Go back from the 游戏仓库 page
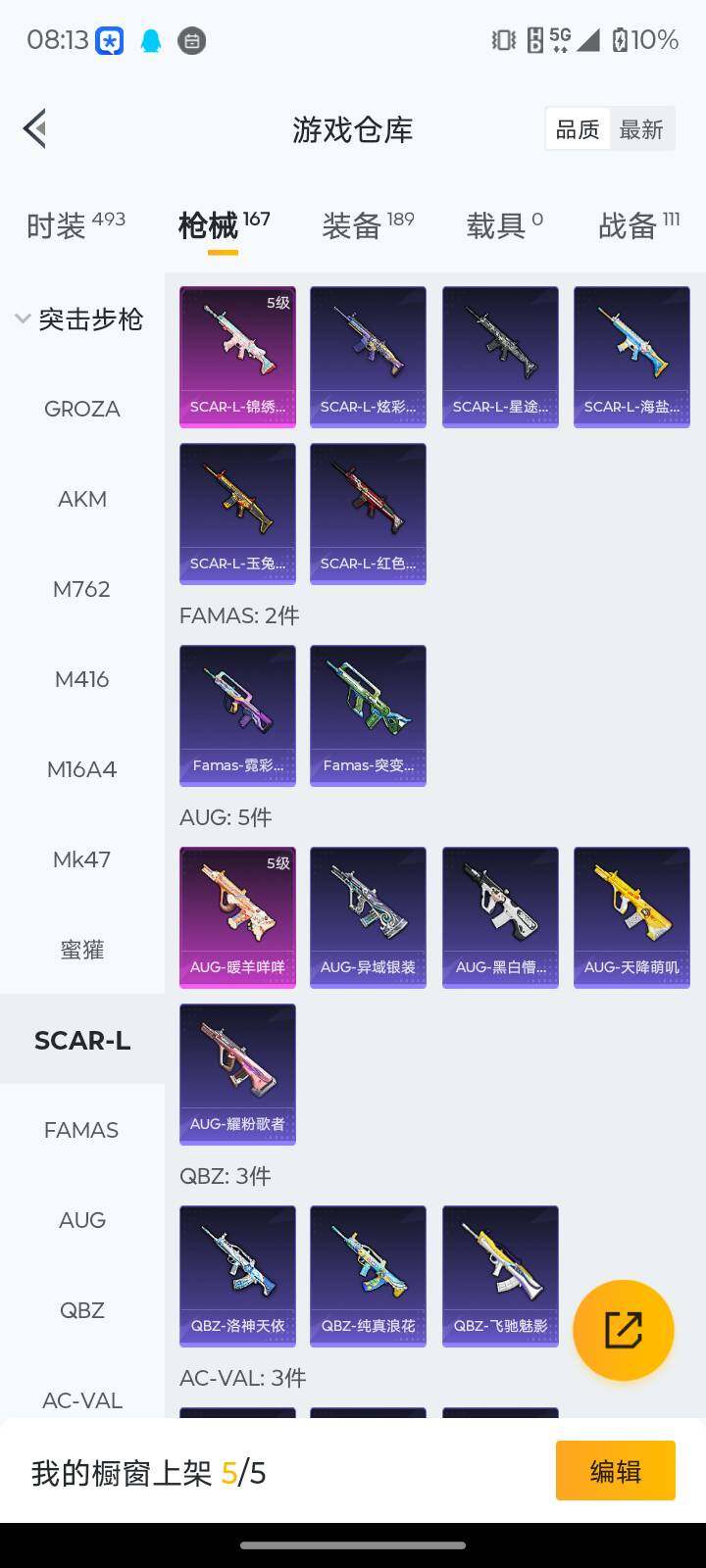The height and width of the screenshot is (1568, 706). (35, 128)
